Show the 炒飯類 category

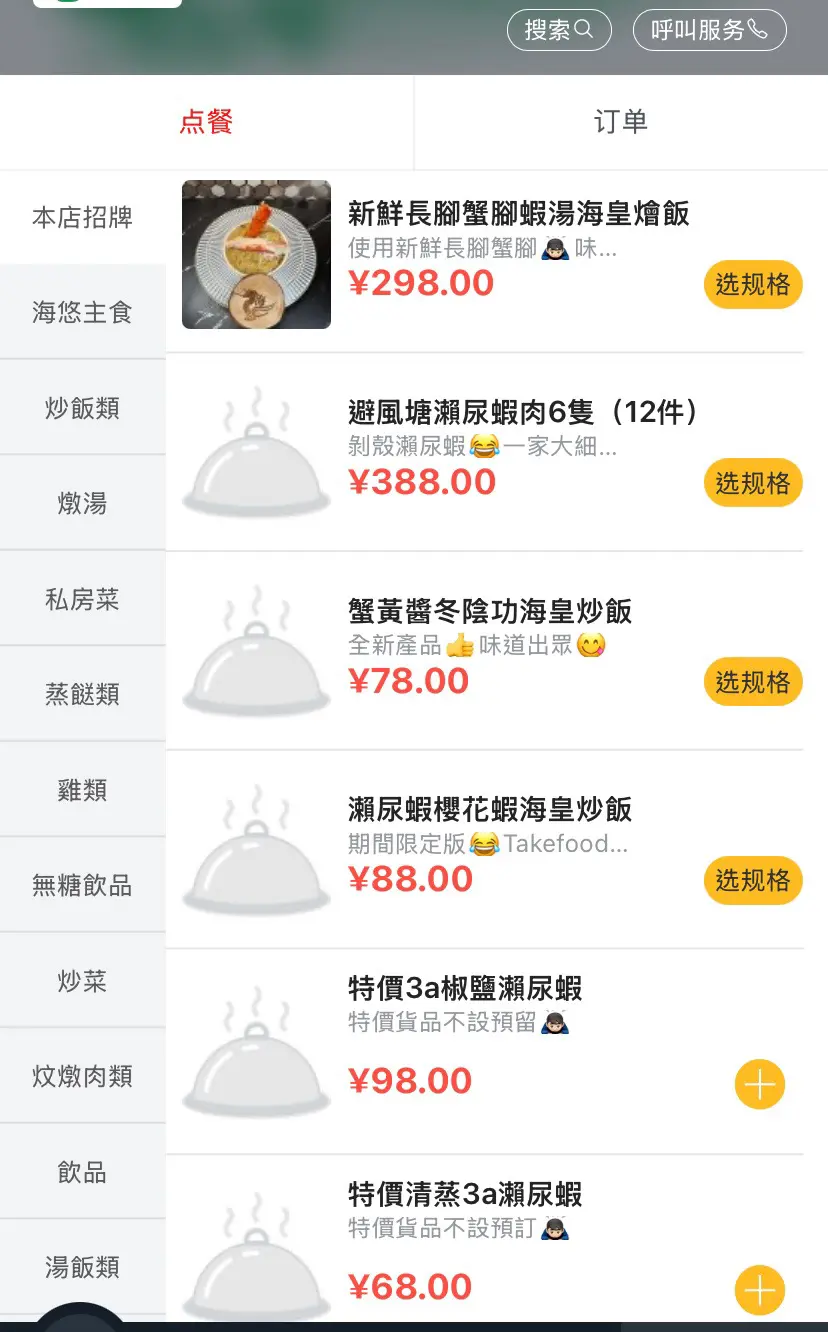coord(82,408)
